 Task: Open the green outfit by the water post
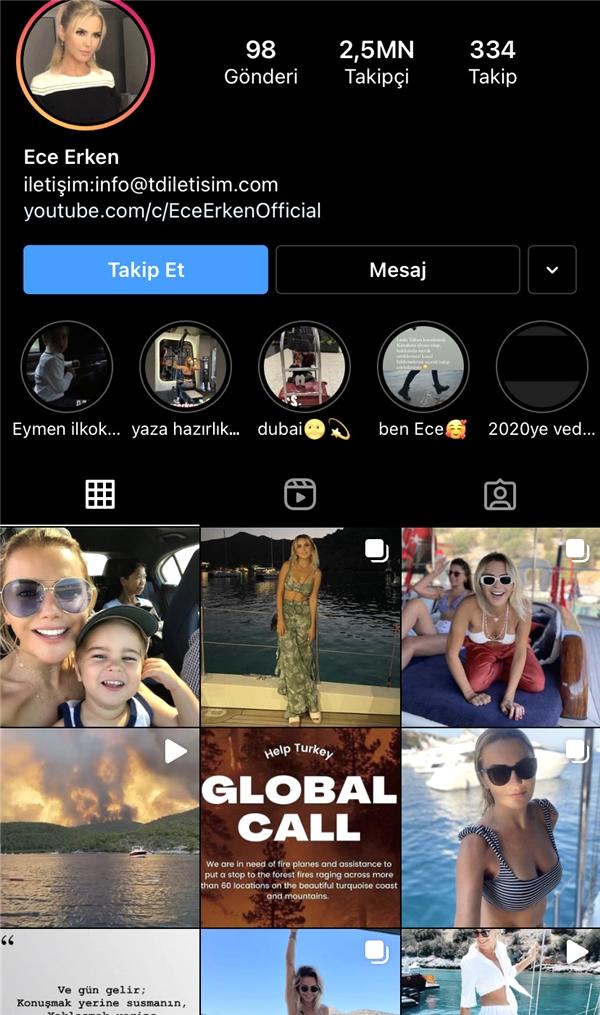[x=300, y=627]
